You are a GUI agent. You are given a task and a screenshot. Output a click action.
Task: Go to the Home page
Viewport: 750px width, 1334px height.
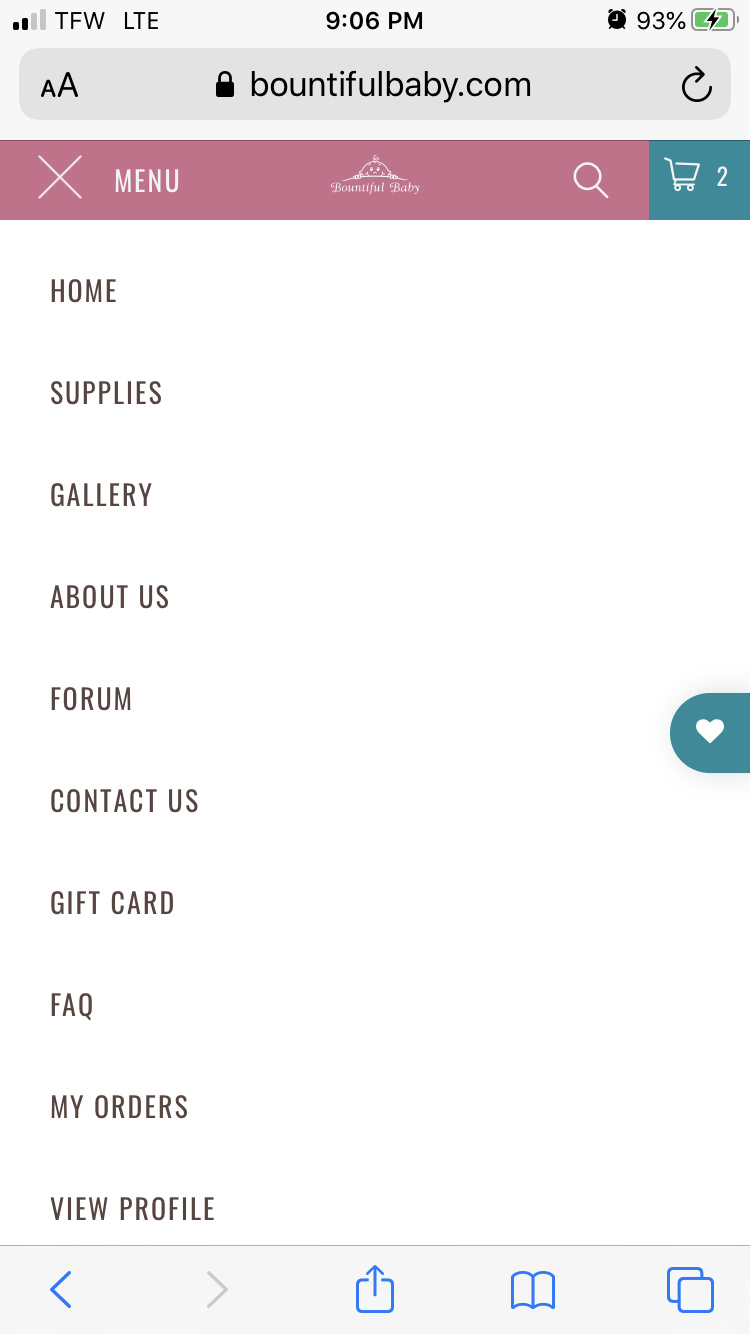tap(84, 291)
